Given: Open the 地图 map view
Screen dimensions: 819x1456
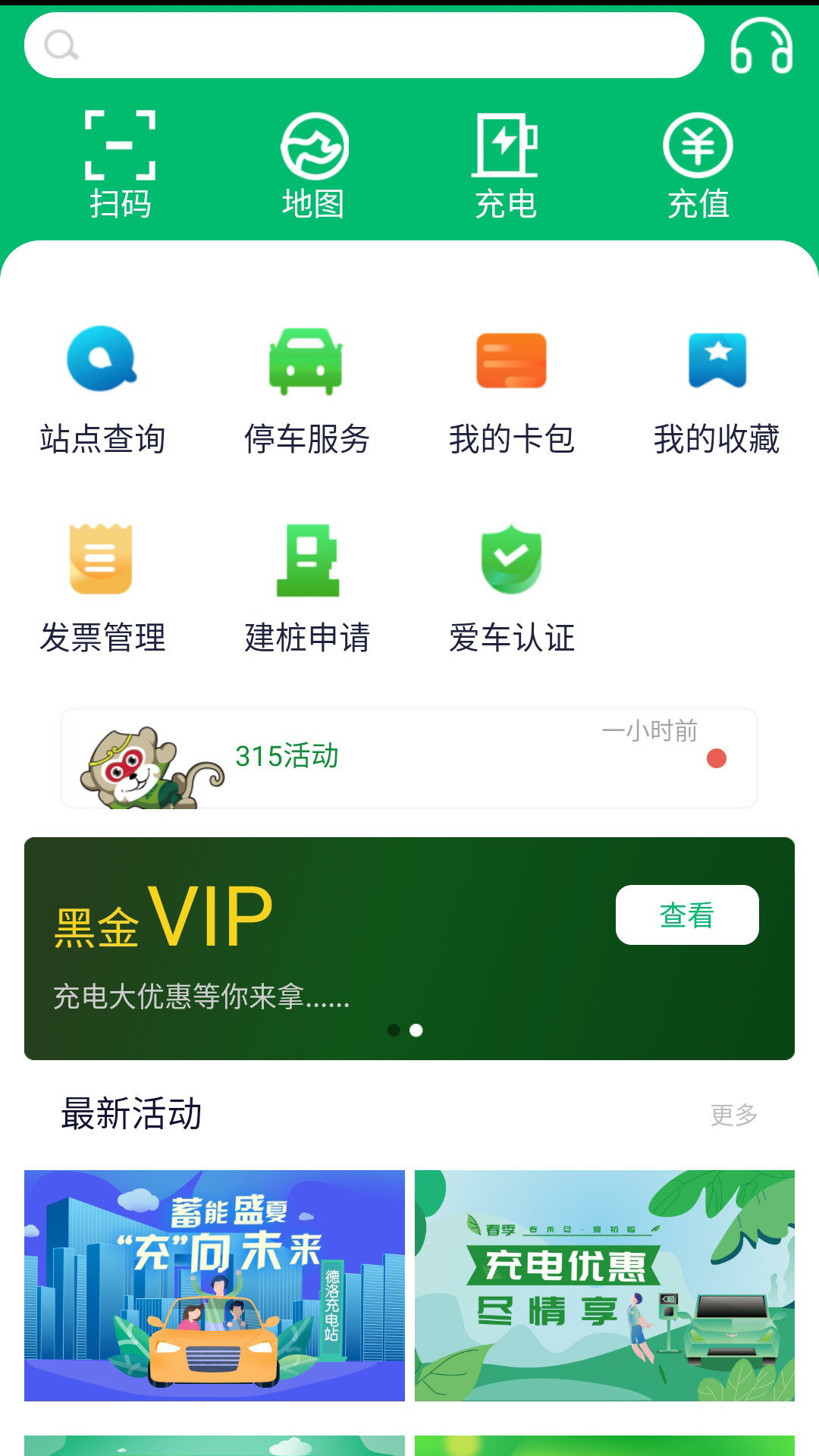Looking at the screenshot, I should pyautogui.click(x=314, y=165).
